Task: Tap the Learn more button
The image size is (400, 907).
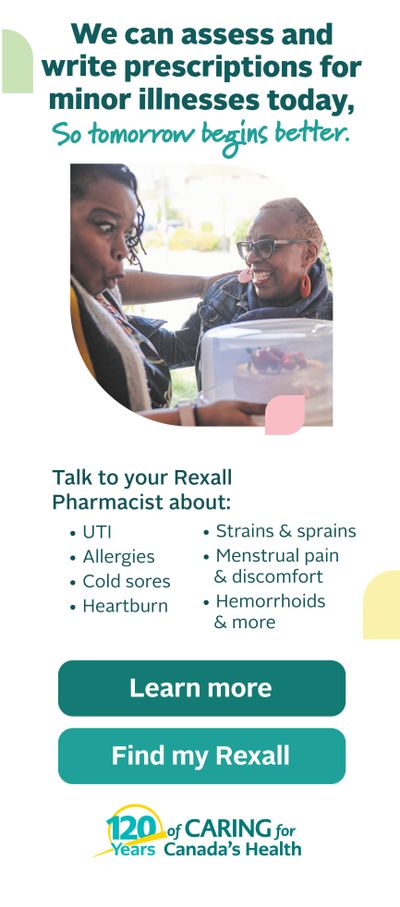Action: (x=202, y=688)
